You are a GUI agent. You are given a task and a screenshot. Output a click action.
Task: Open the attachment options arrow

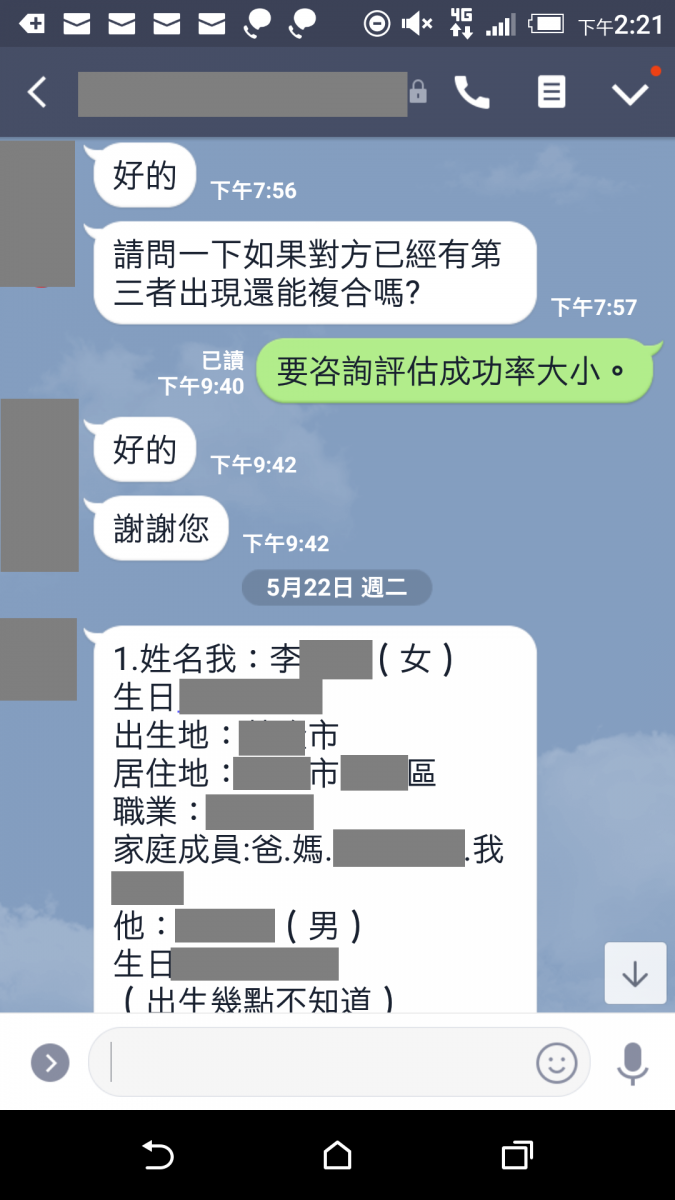coord(50,1062)
